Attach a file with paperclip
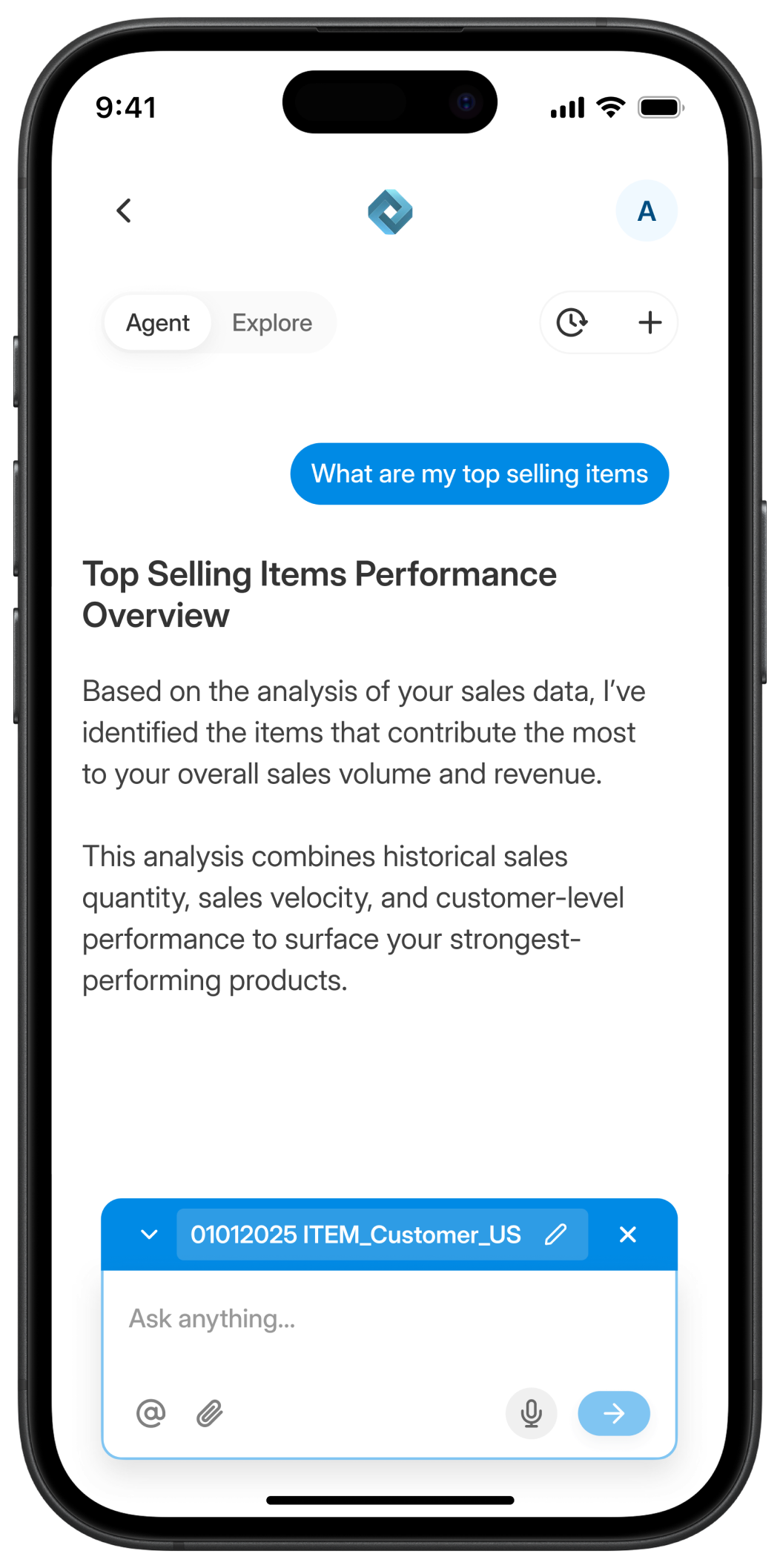780x1568 pixels. (210, 1414)
